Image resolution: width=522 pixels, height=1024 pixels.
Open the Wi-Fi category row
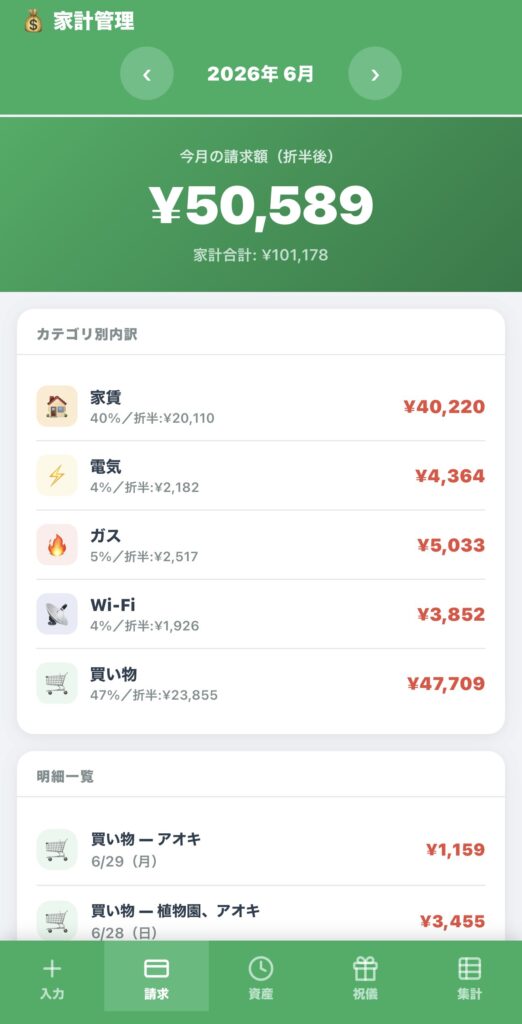tap(261, 614)
